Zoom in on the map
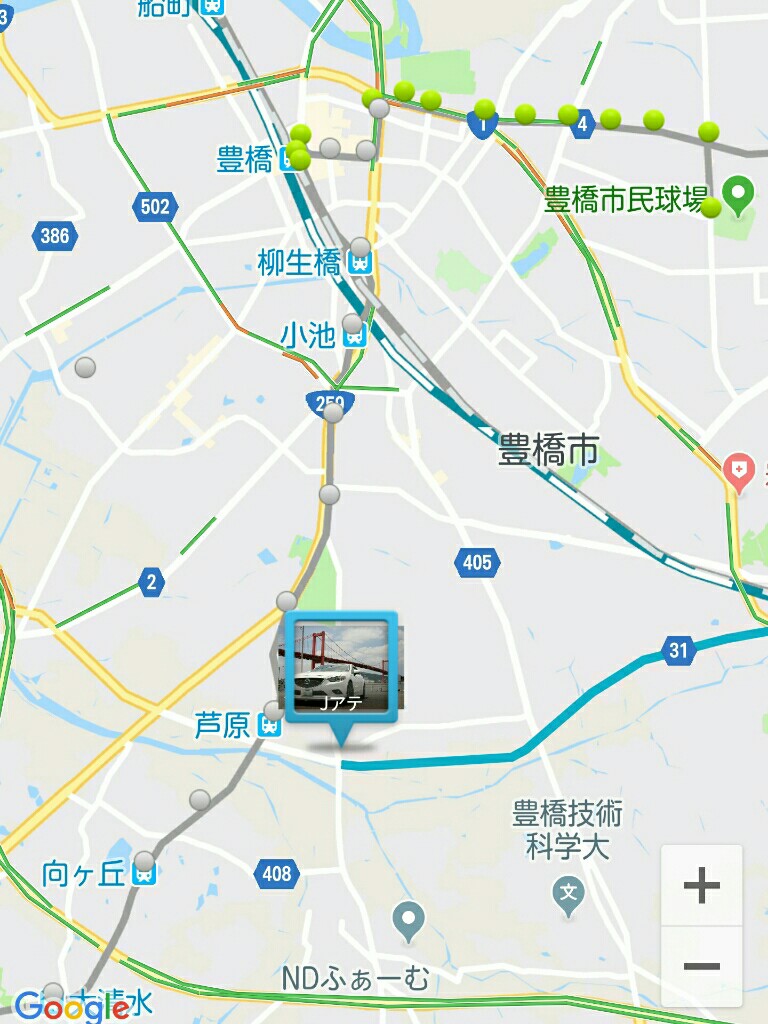 click(702, 886)
